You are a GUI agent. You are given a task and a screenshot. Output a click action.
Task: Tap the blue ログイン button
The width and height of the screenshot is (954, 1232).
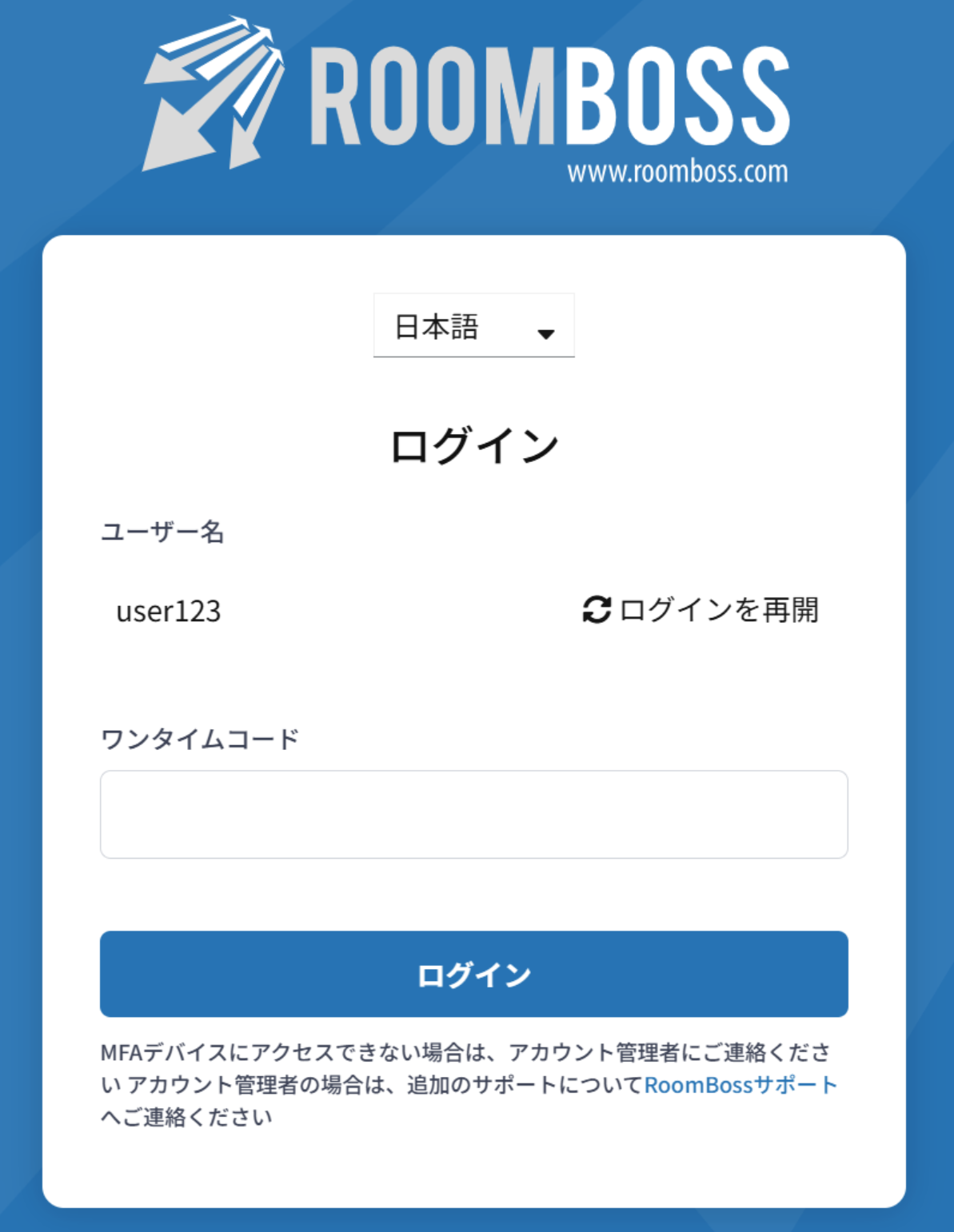point(473,974)
